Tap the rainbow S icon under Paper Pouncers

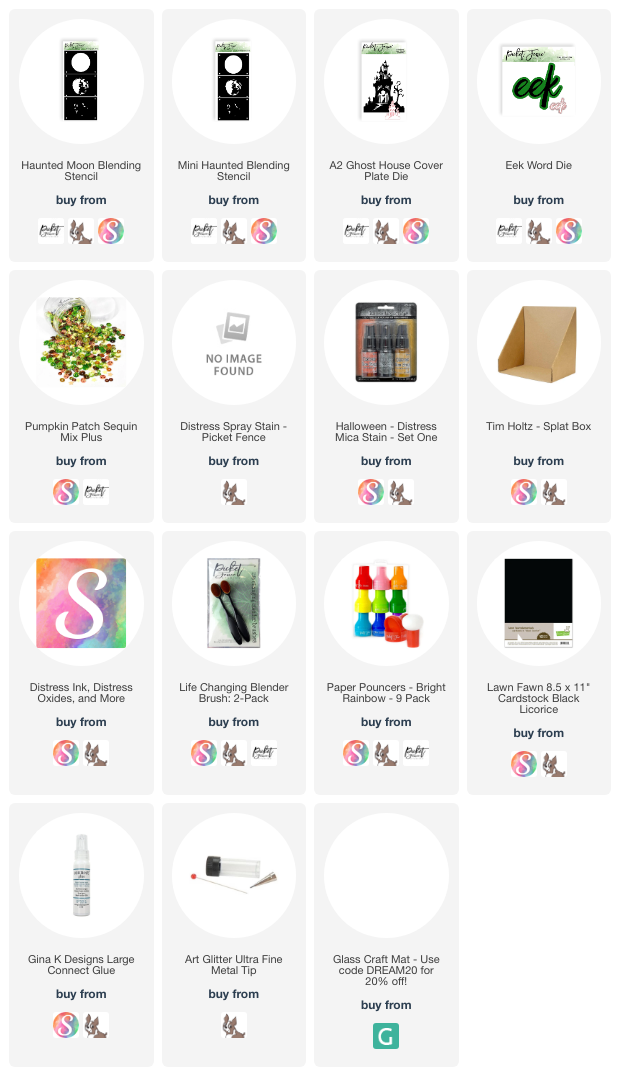pos(356,753)
